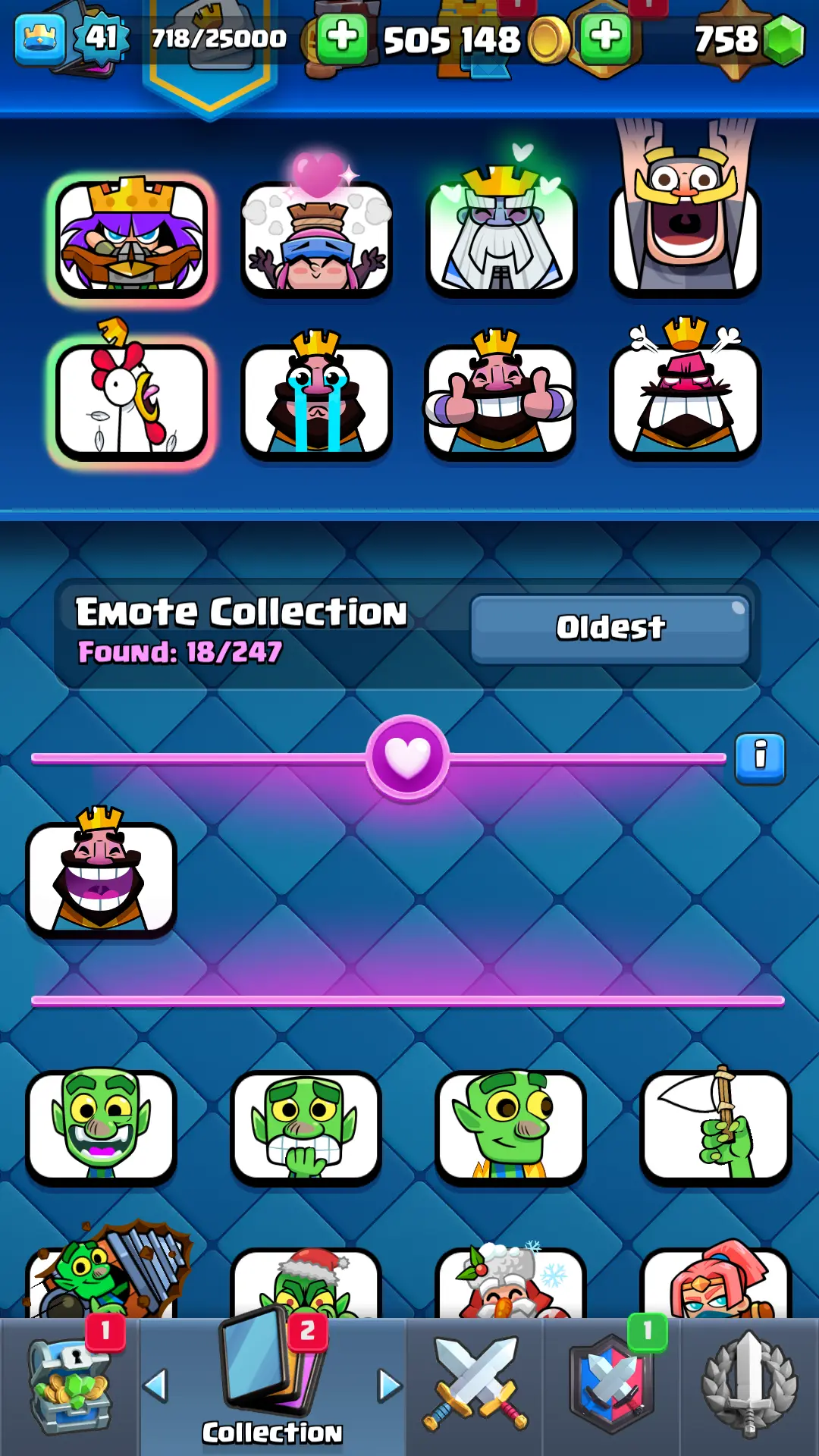
Task: Go to the next Collection page arrow
Action: pos(390,1386)
